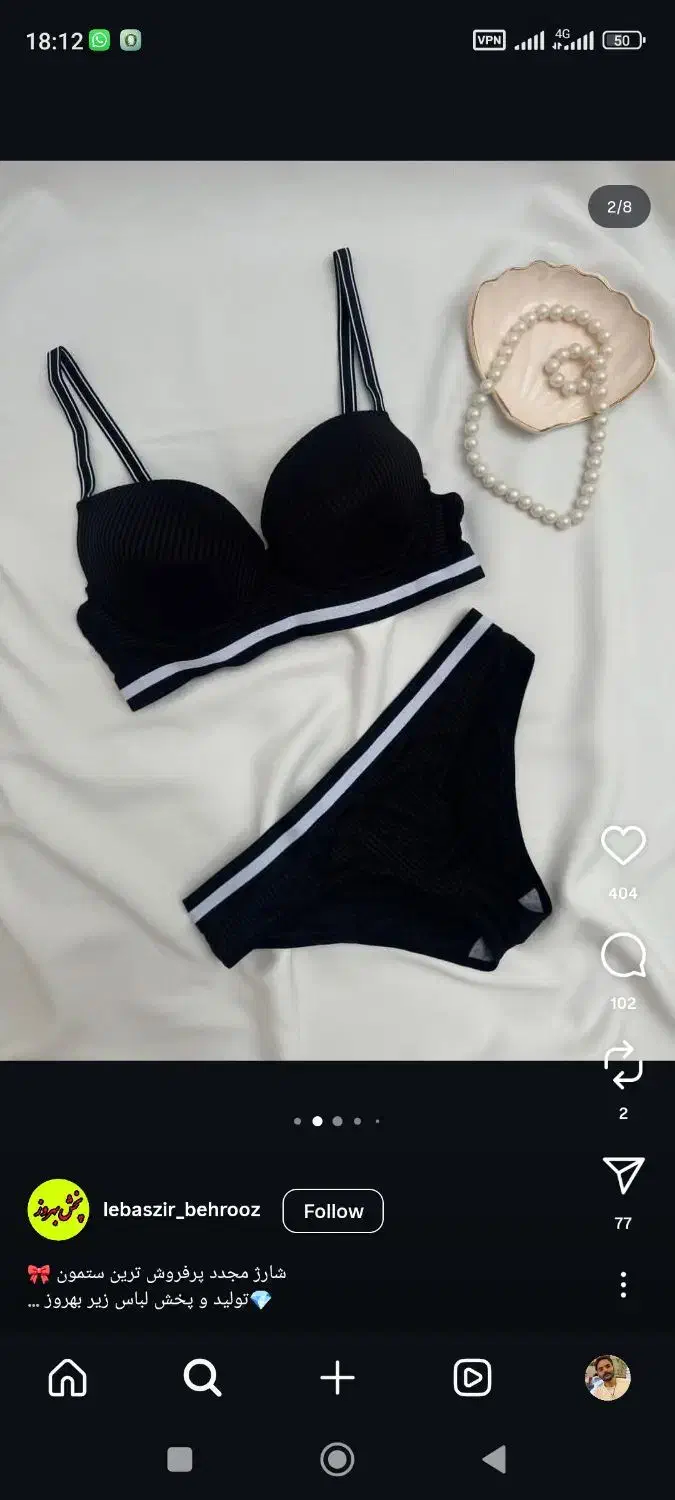Tap the lebaszir_behrooz profile avatar

[58, 1210]
